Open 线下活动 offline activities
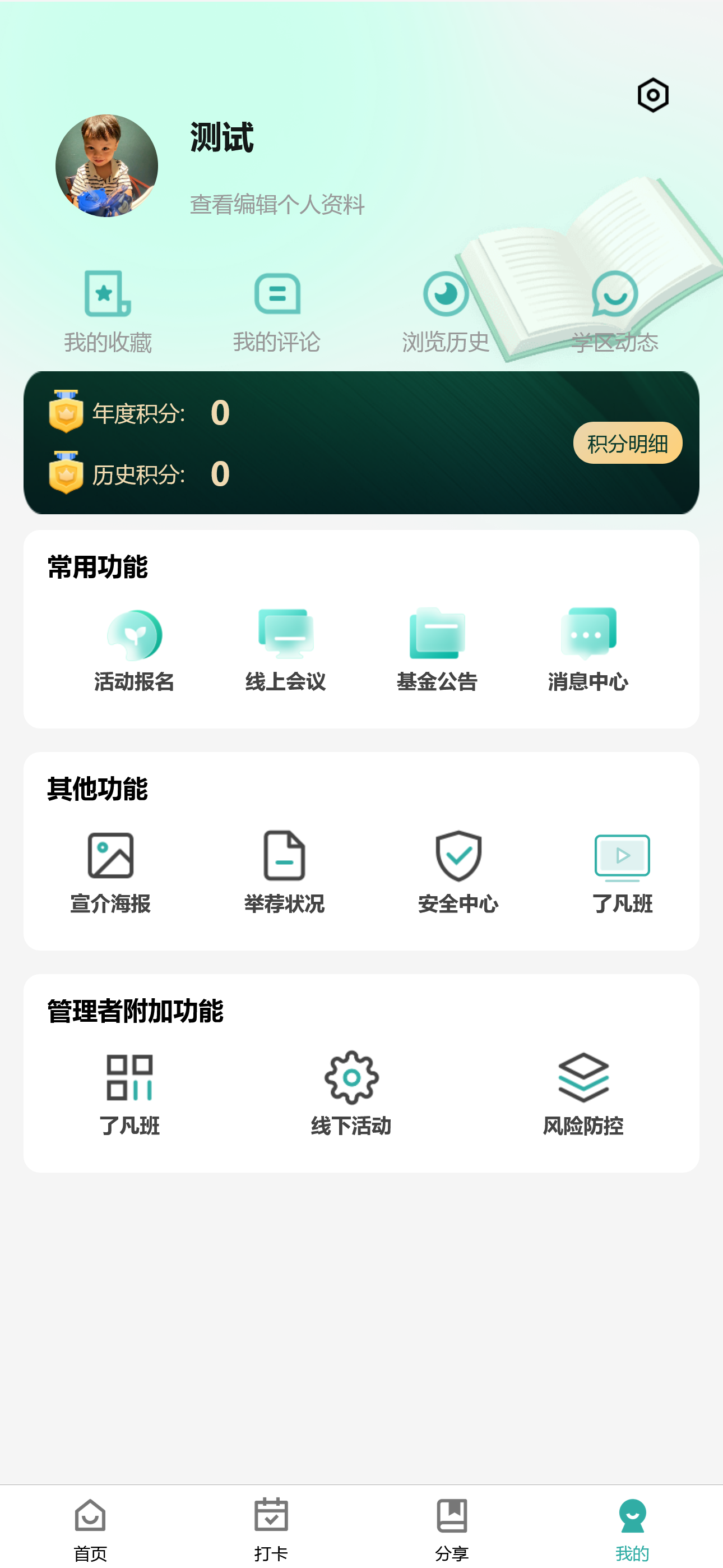The width and height of the screenshot is (723, 1568). tap(351, 1095)
